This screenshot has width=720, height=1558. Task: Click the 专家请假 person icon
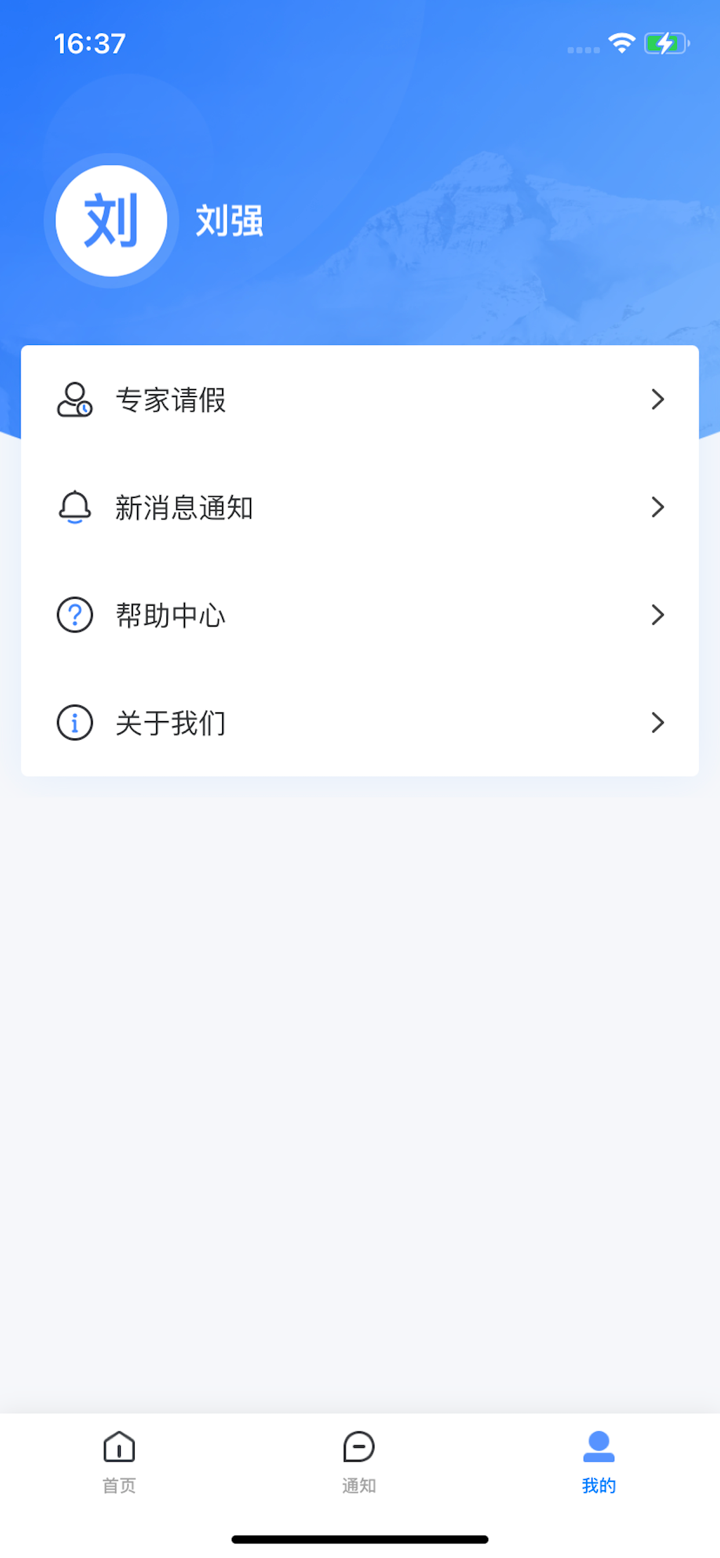(x=74, y=399)
